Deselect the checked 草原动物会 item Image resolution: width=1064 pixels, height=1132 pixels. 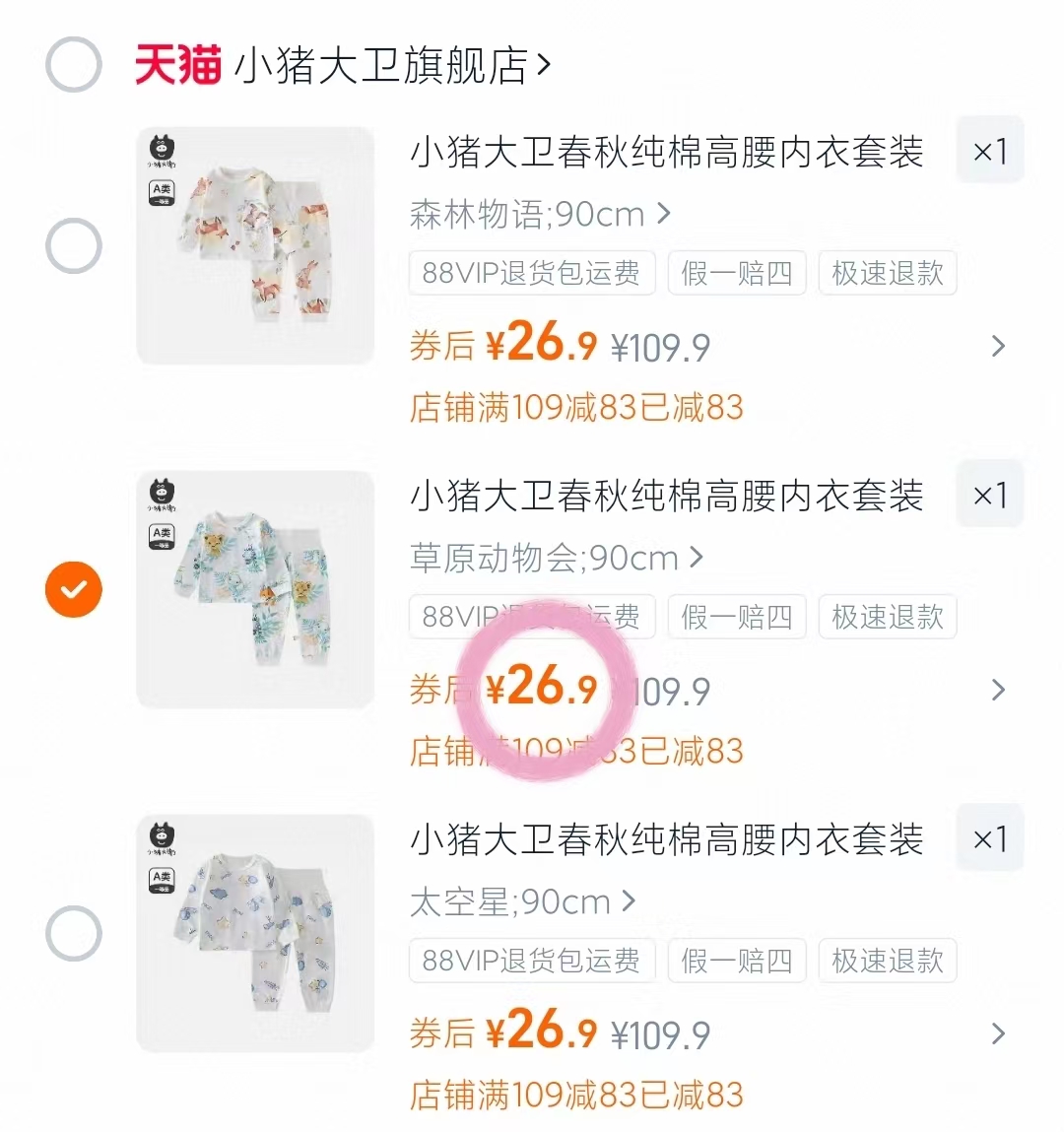[x=73, y=589]
